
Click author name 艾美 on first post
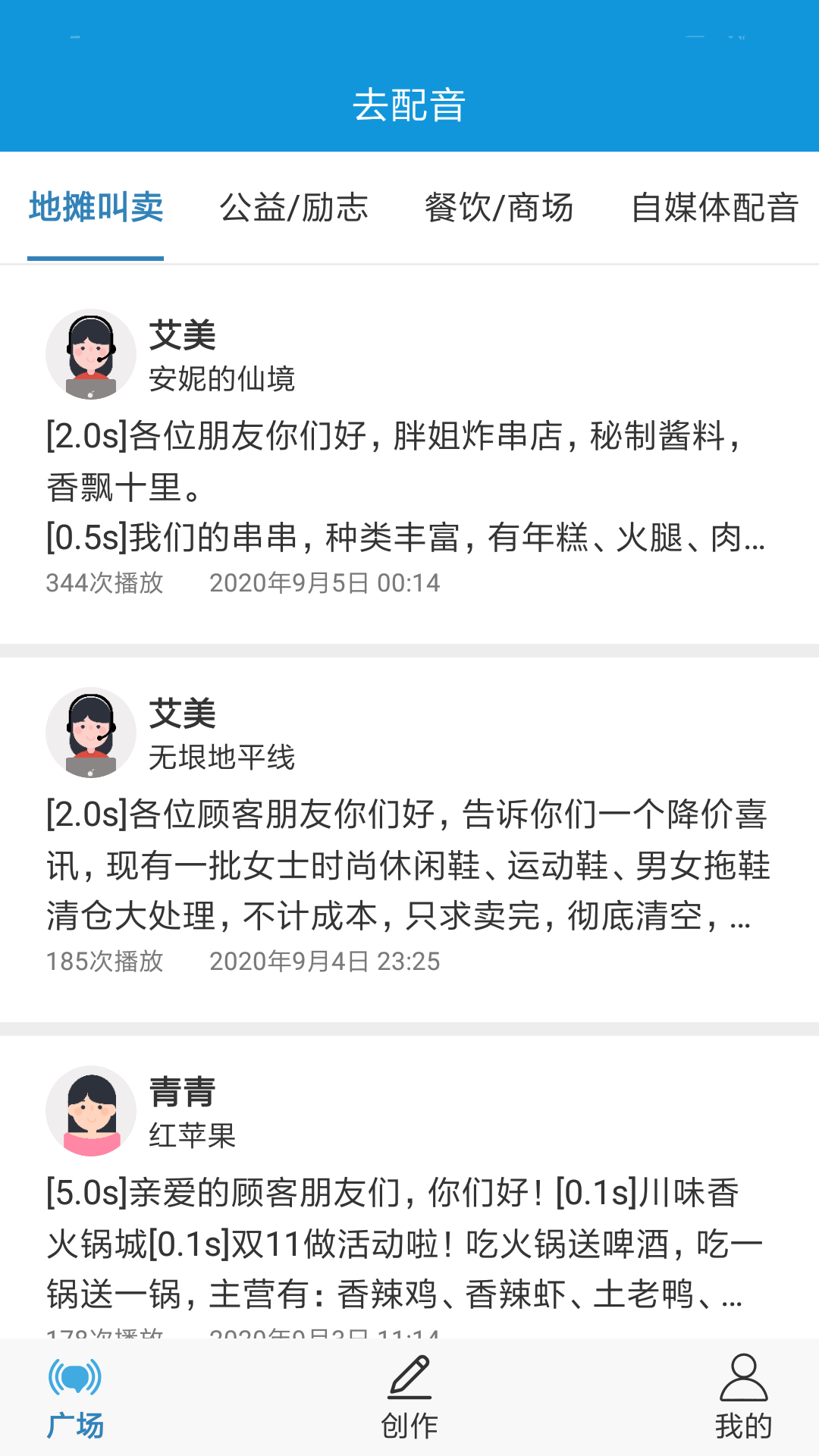pos(180,335)
